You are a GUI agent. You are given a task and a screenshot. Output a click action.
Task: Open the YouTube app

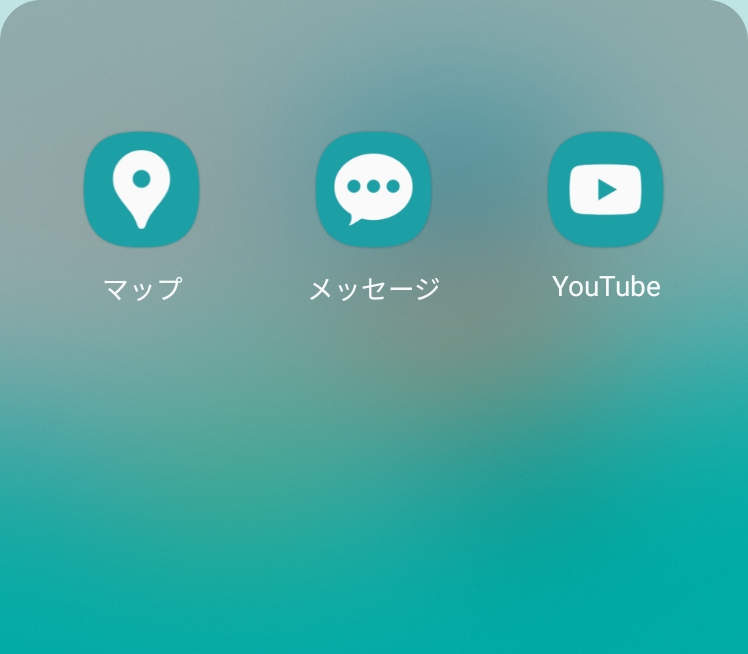(x=605, y=190)
